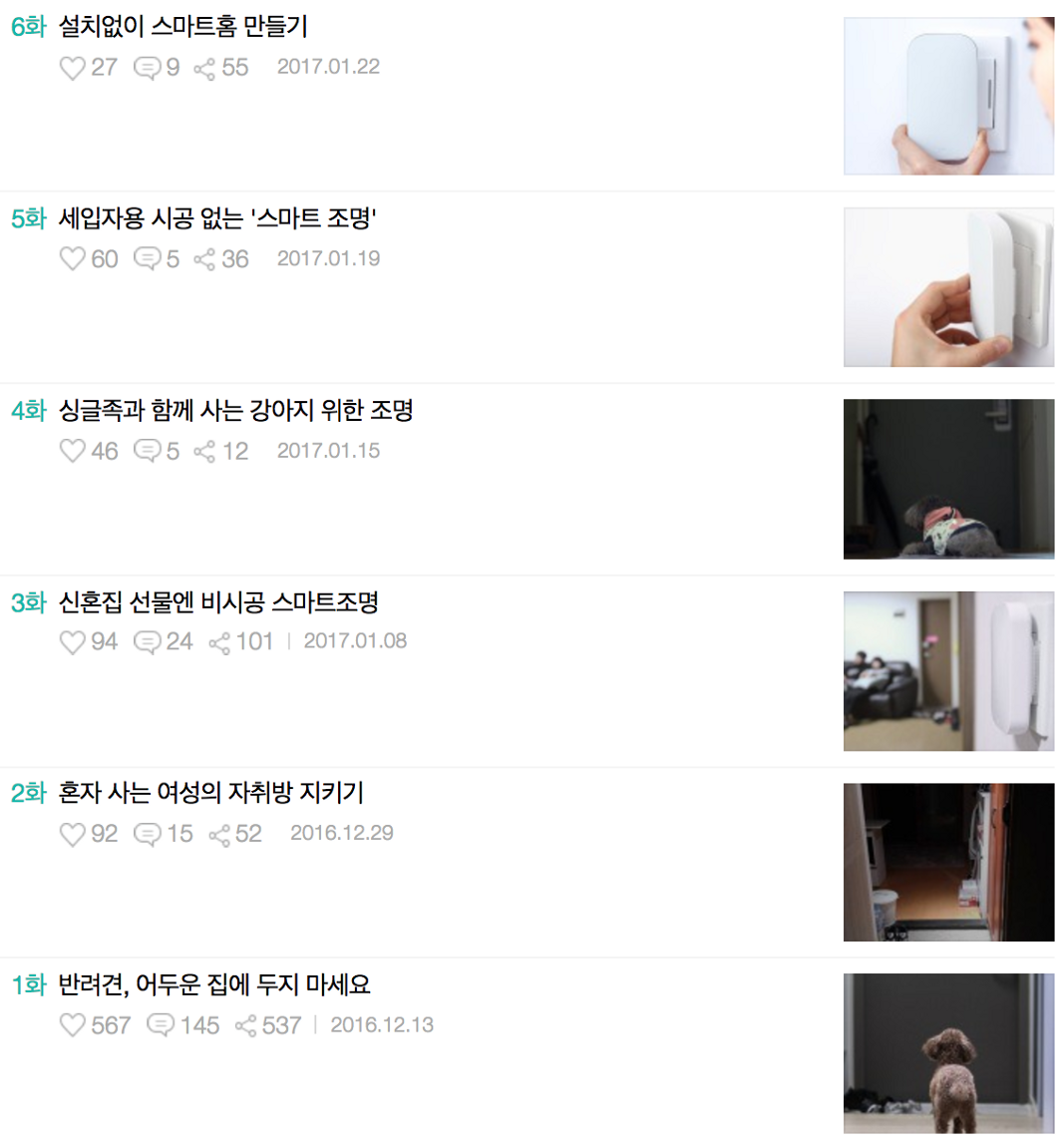Open episode 3 '신혼집 선물엔 비시공 스마트조명'

pos(218,601)
